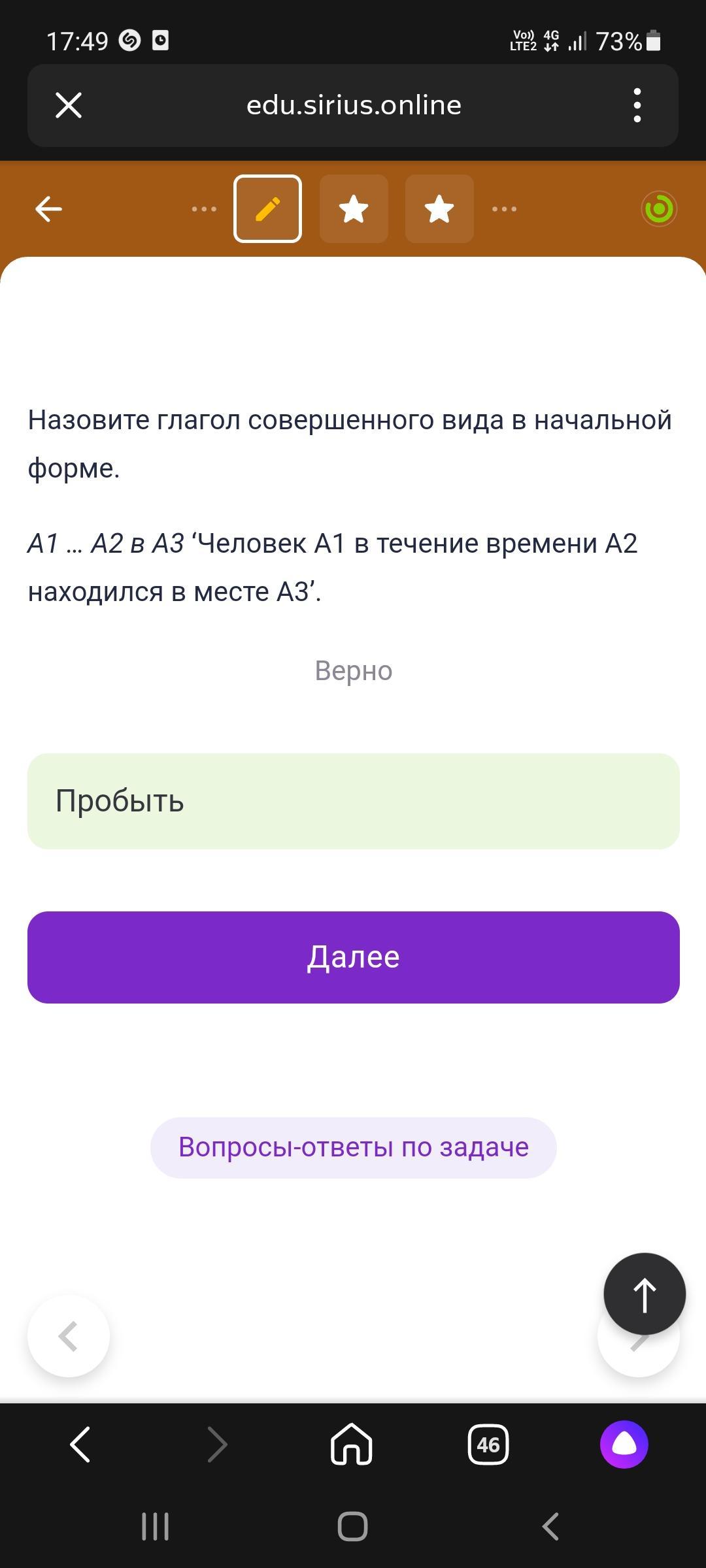Close the browser tab with the X
706x1568 pixels.
[69, 105]
